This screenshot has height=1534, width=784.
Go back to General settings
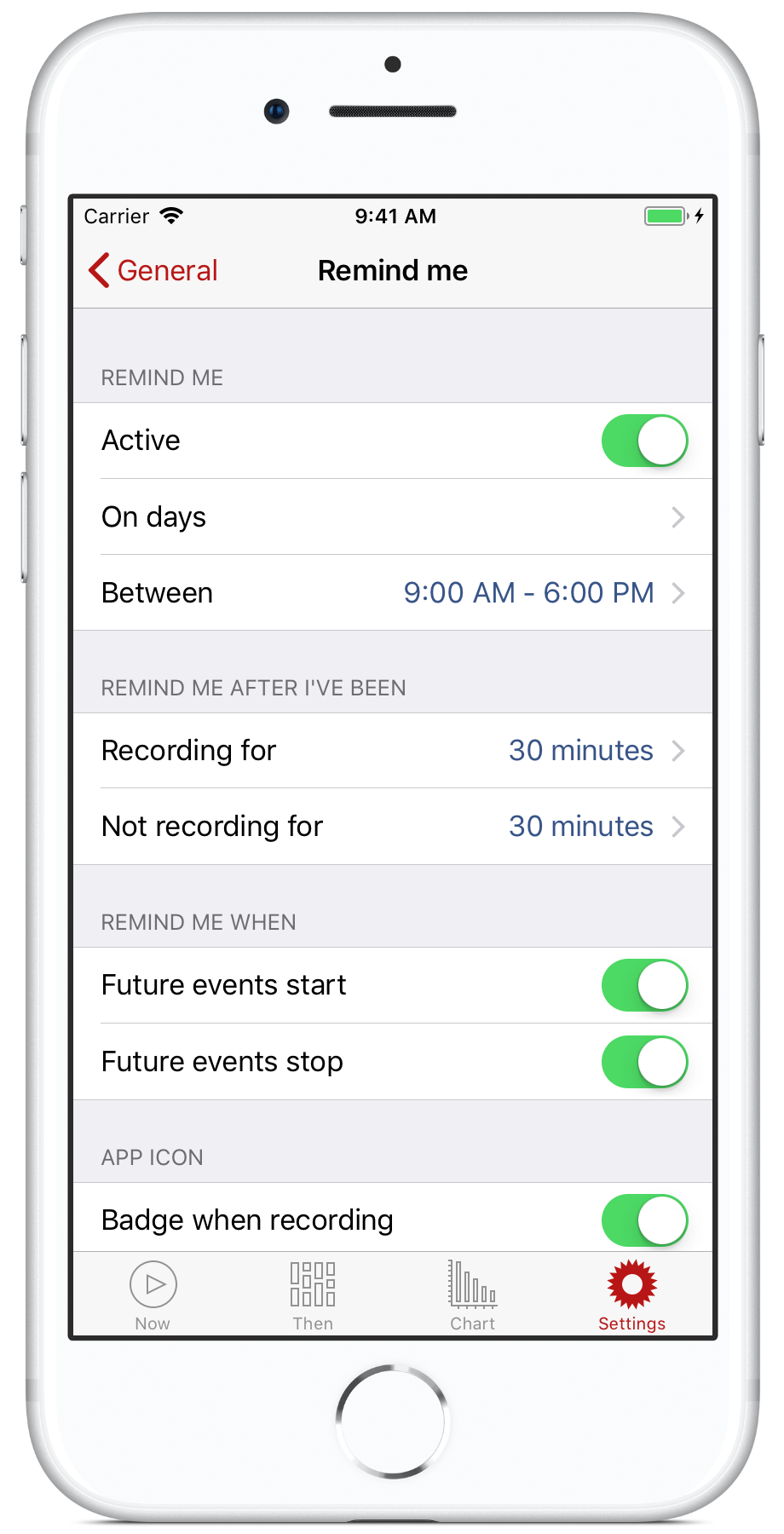(153, 271)
